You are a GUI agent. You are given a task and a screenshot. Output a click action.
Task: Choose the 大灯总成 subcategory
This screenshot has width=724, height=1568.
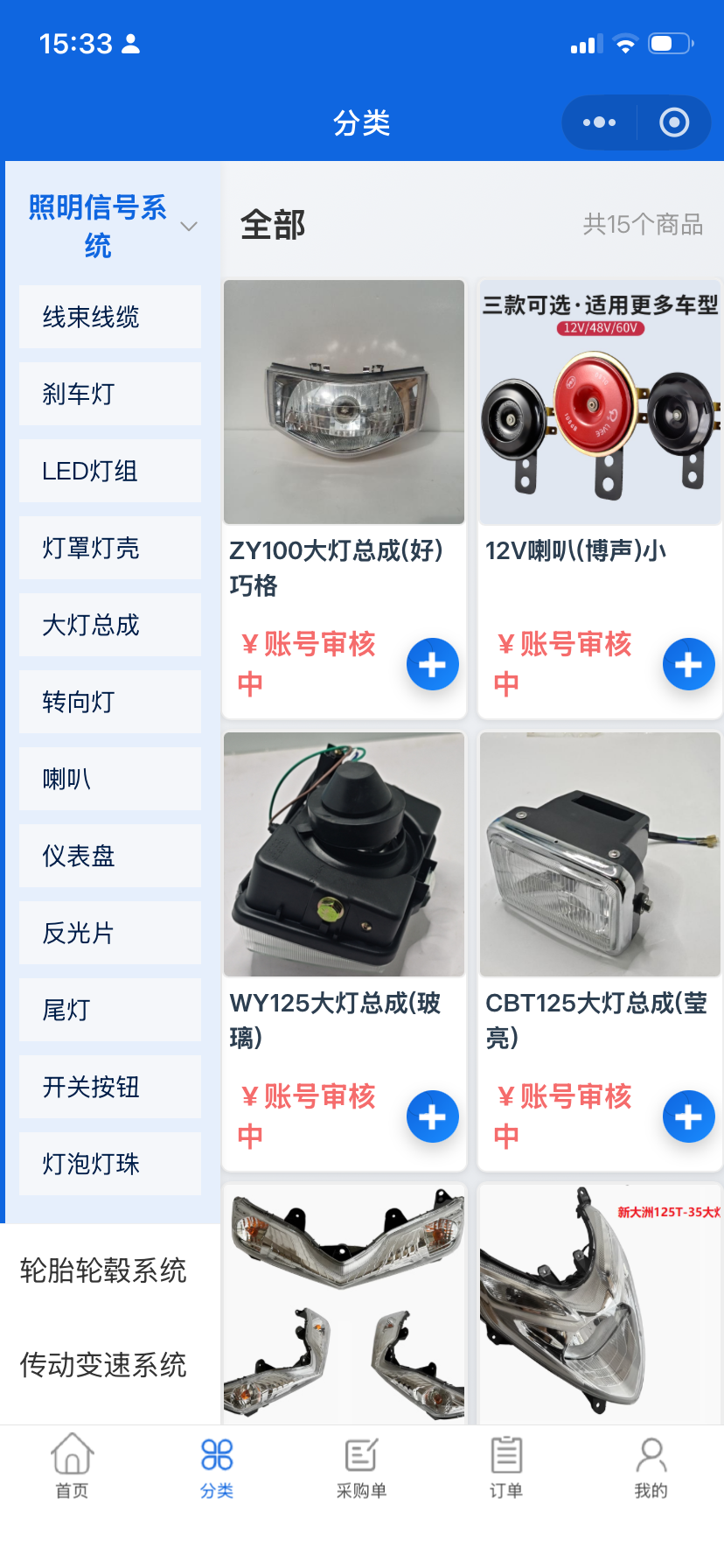[110, 625]
